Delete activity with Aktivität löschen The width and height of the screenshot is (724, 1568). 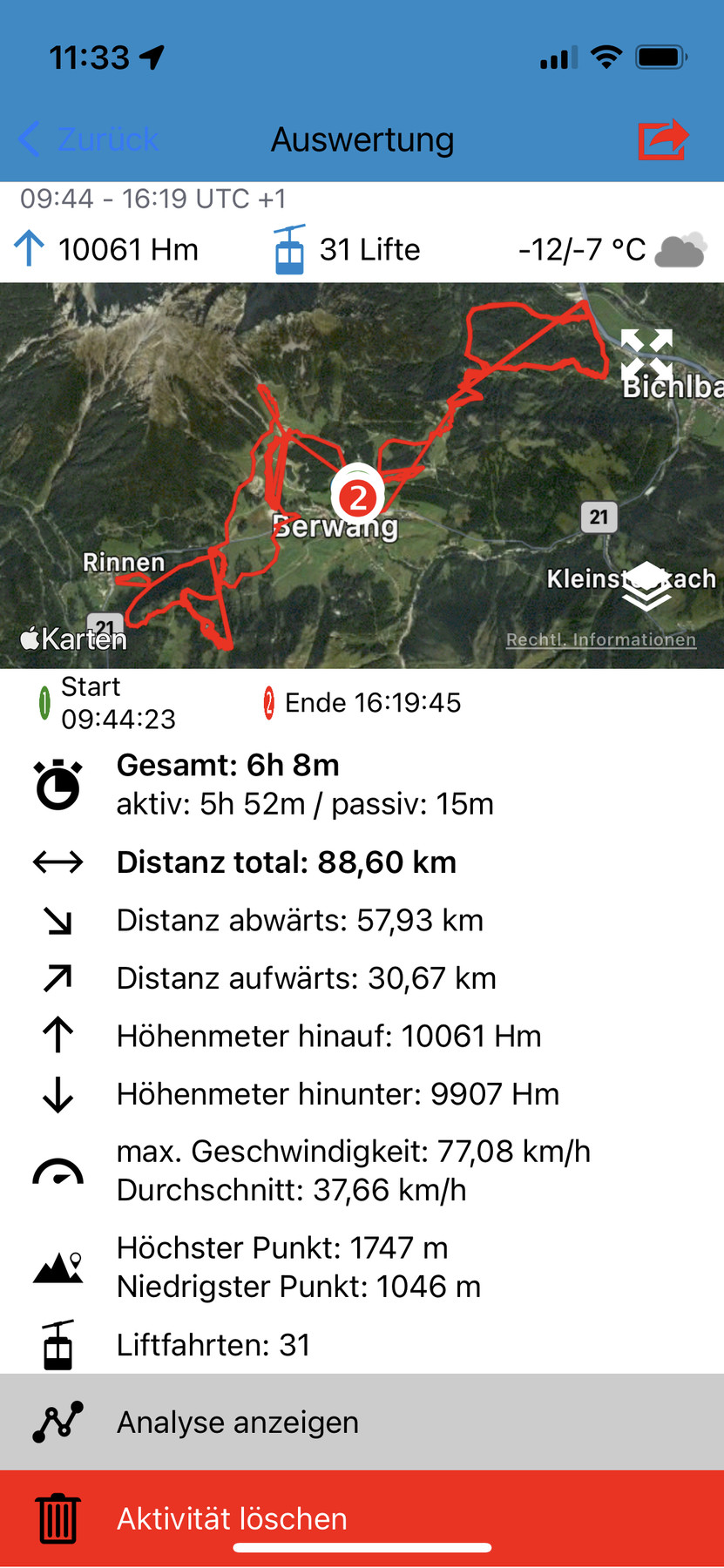click(362, 1518)
